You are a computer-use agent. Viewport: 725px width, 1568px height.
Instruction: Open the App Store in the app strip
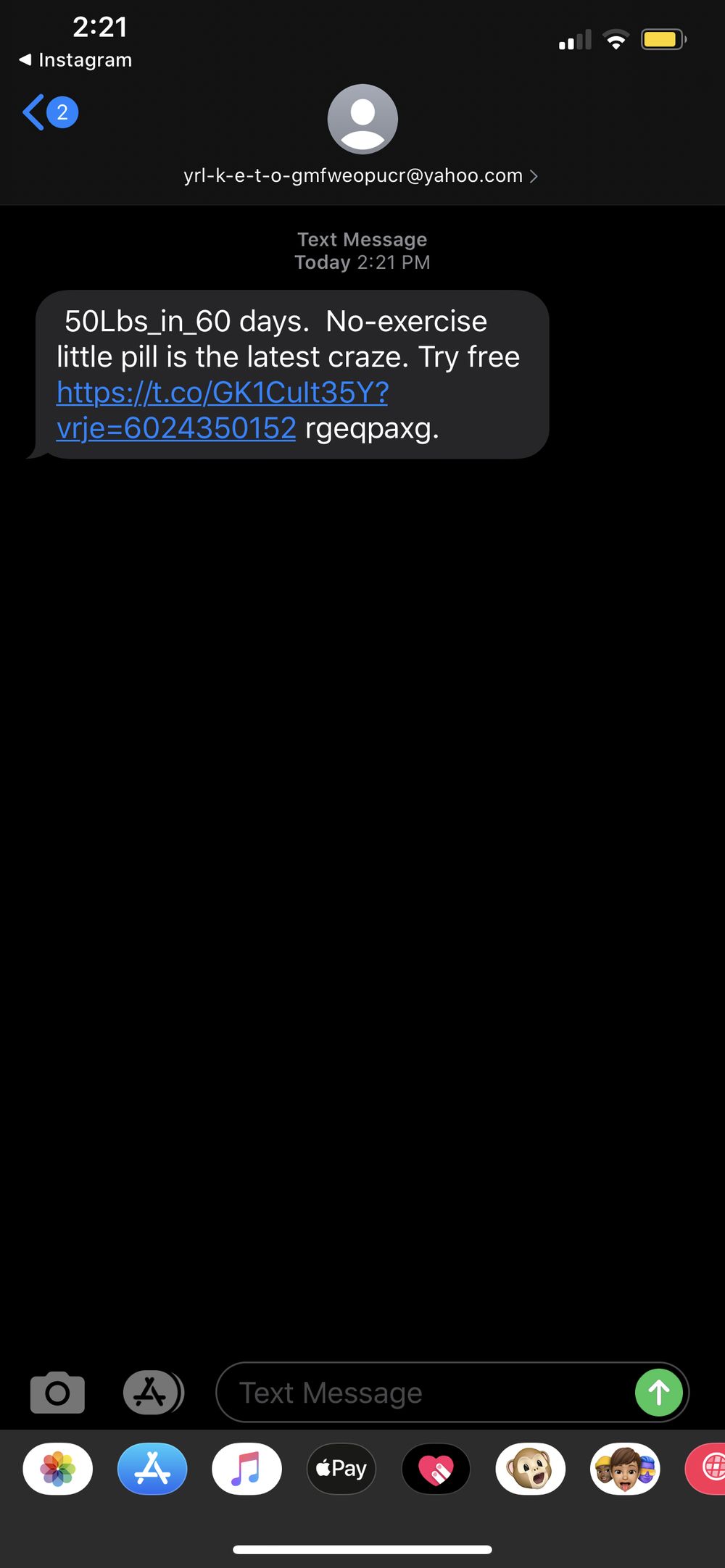152,1469
